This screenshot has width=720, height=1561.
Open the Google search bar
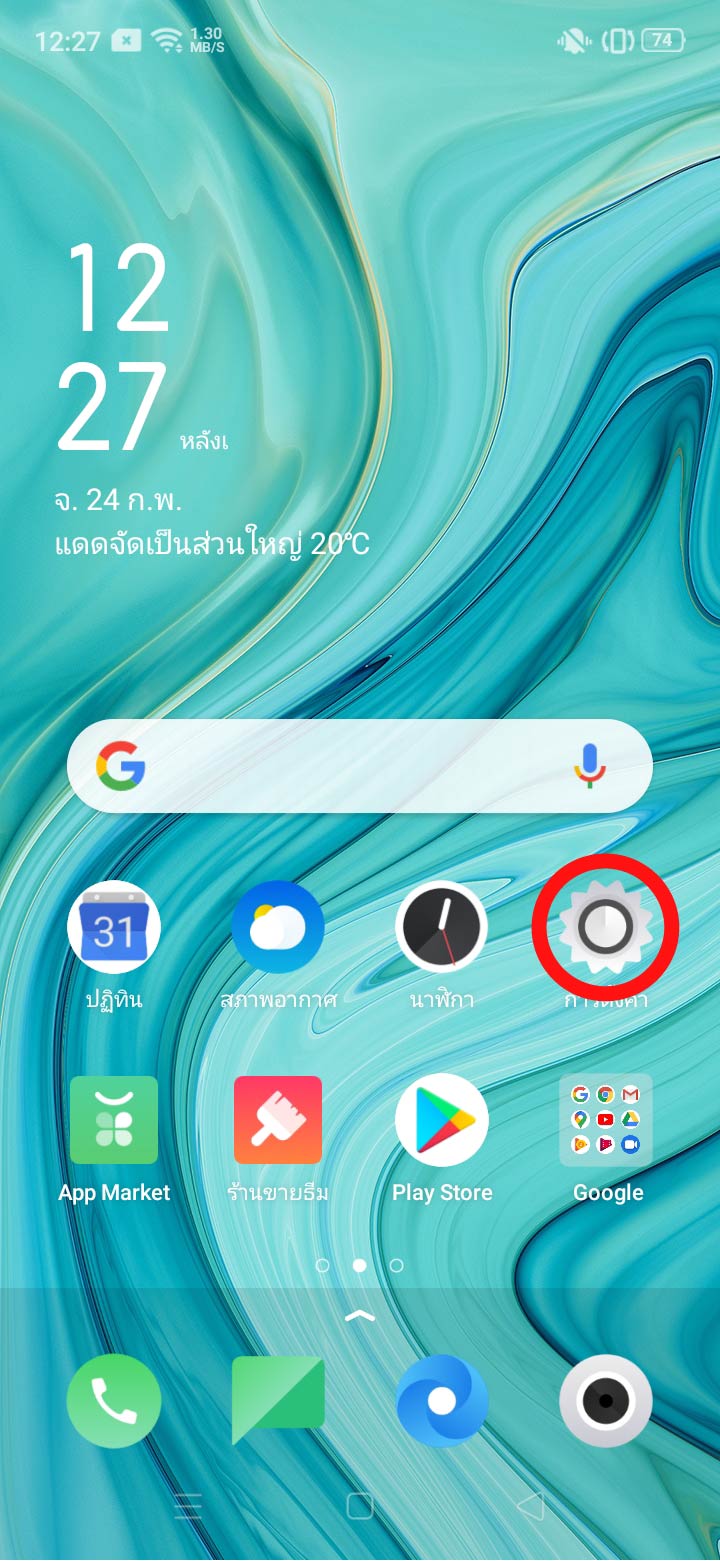click(340, 766)
